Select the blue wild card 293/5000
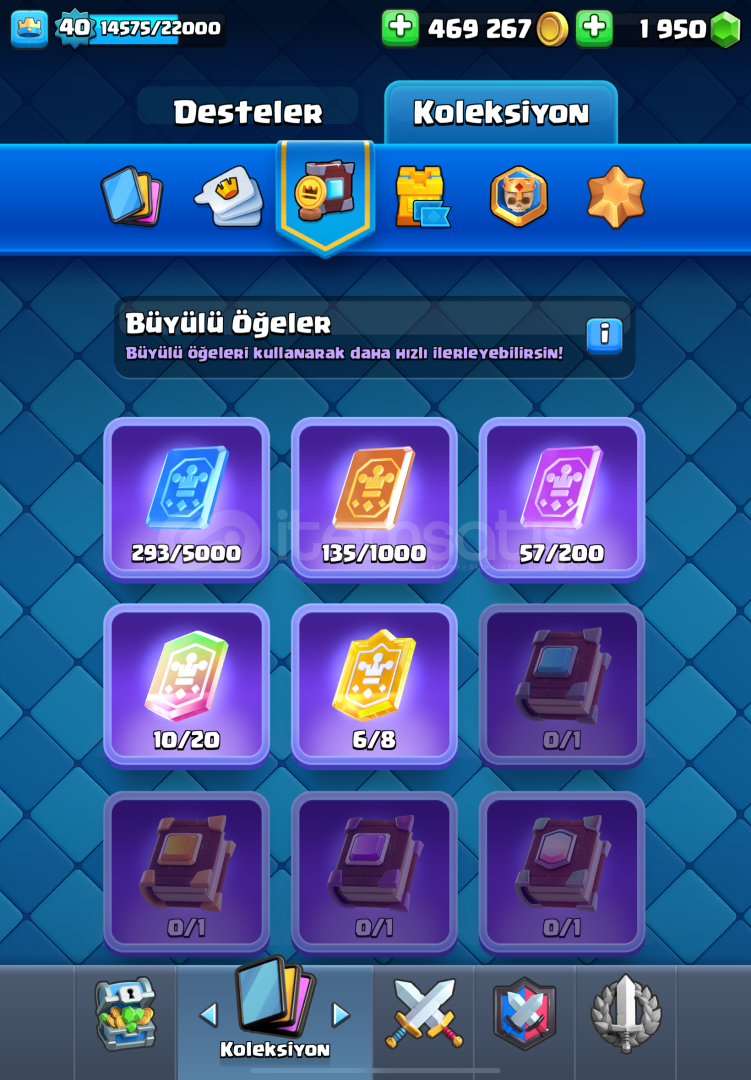Image resolution: width=751 pixels, height=1080 pixels. 186,497
